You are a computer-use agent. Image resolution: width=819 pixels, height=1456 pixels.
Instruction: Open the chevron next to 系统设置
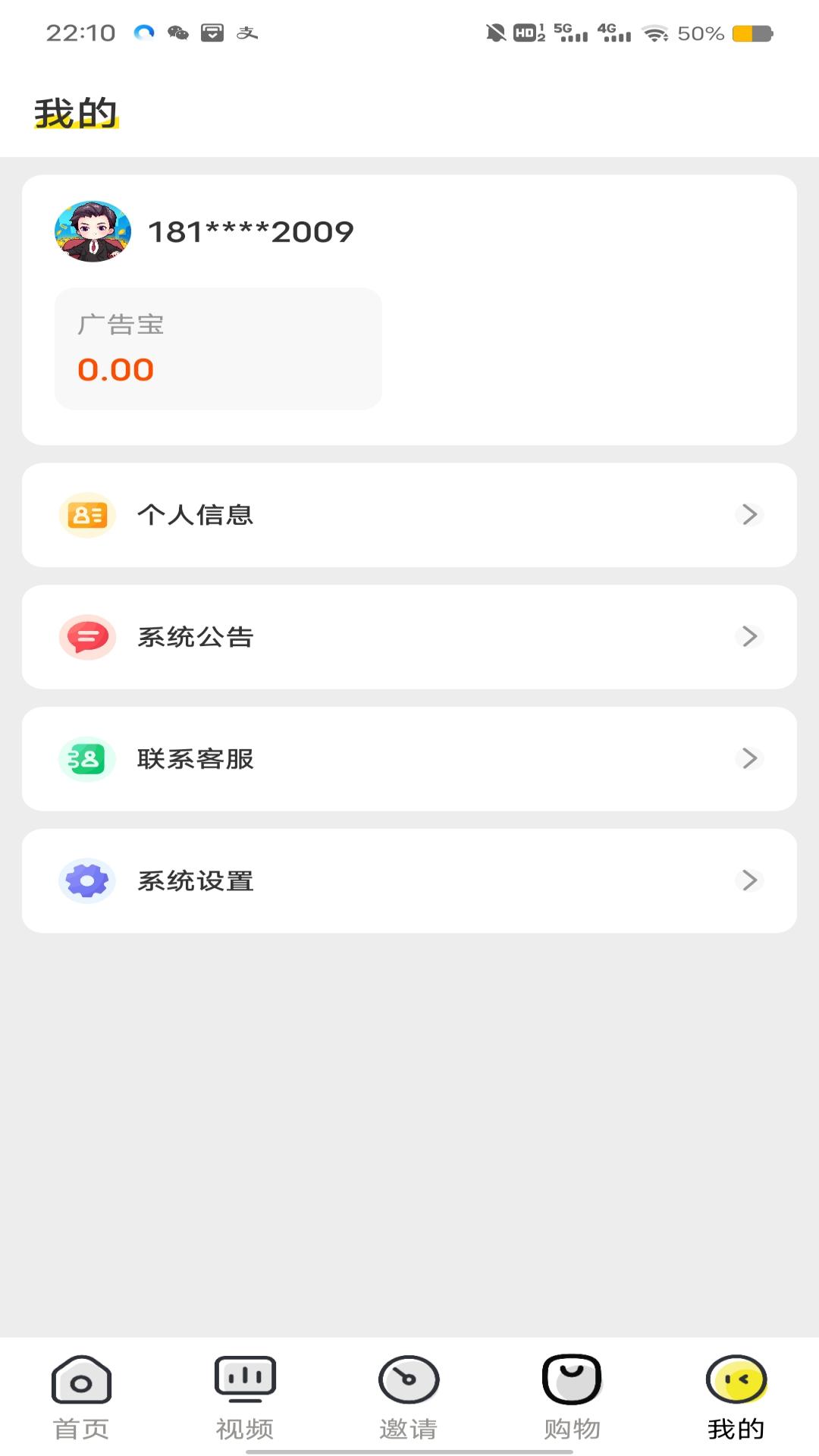tap(749, 880)
